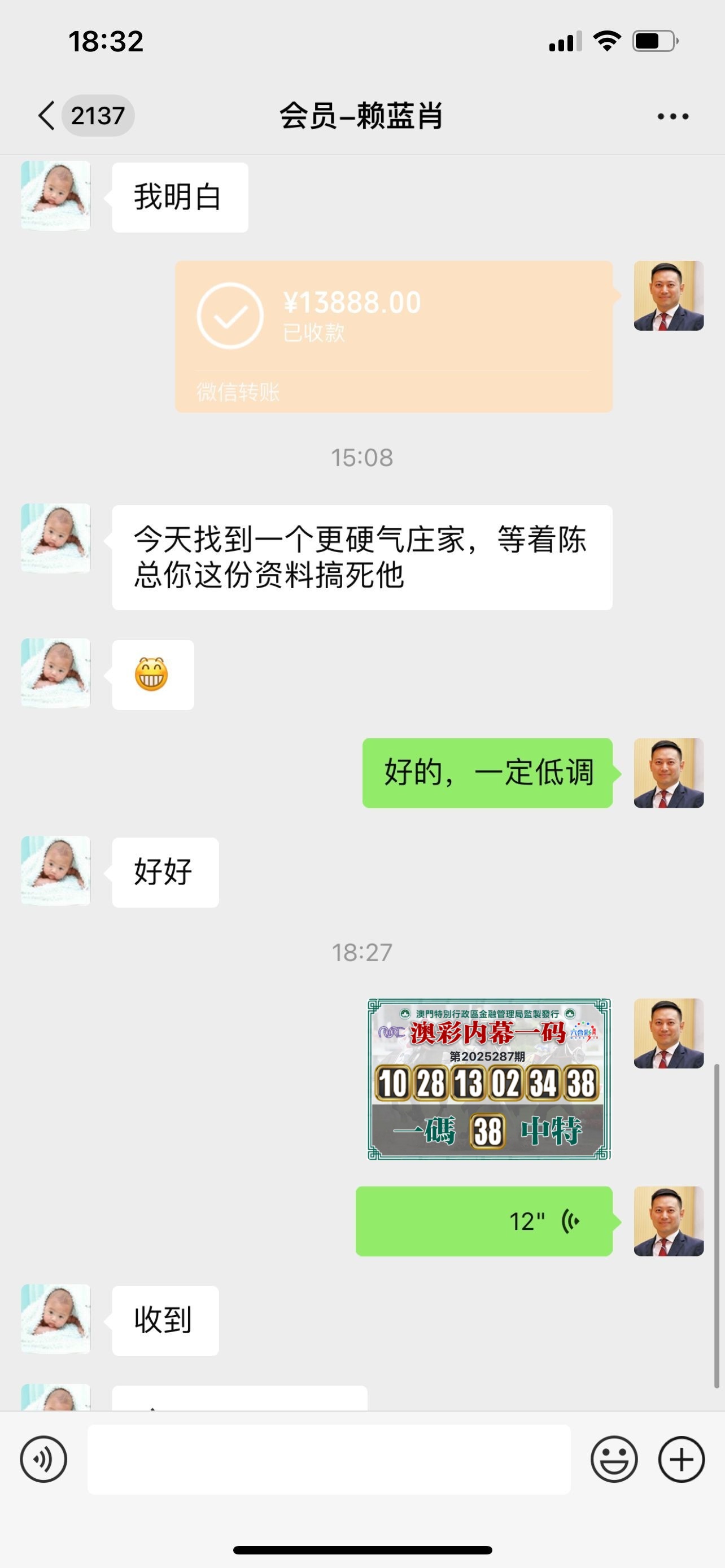Play the 12-second voice message
The image size is (725, 1568).
coord(484,1221)
